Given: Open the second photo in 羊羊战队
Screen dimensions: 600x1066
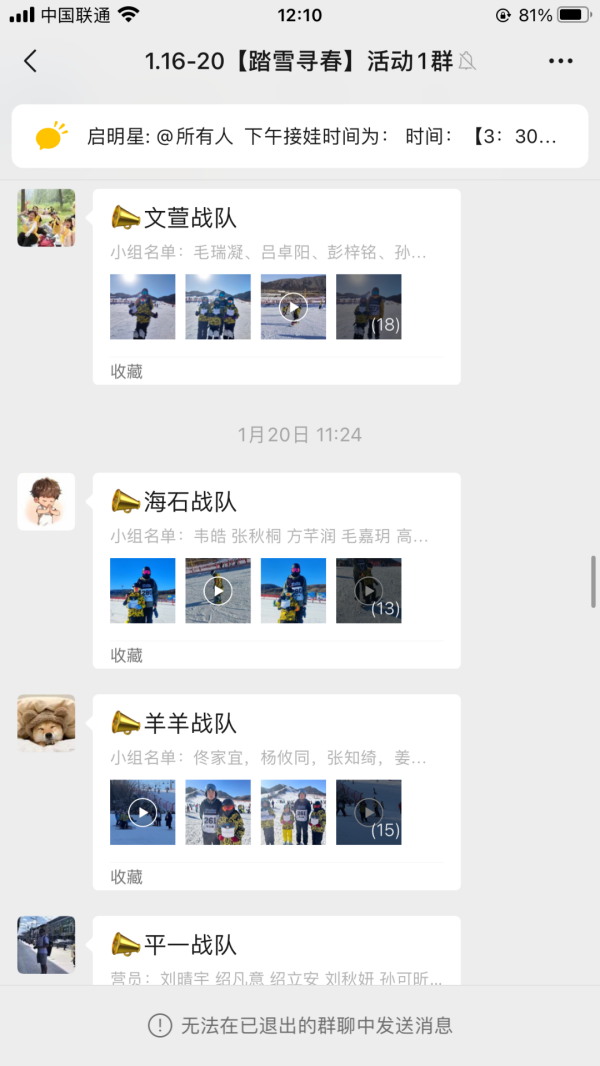Looking at the screenshot, I should click(218, 812).
